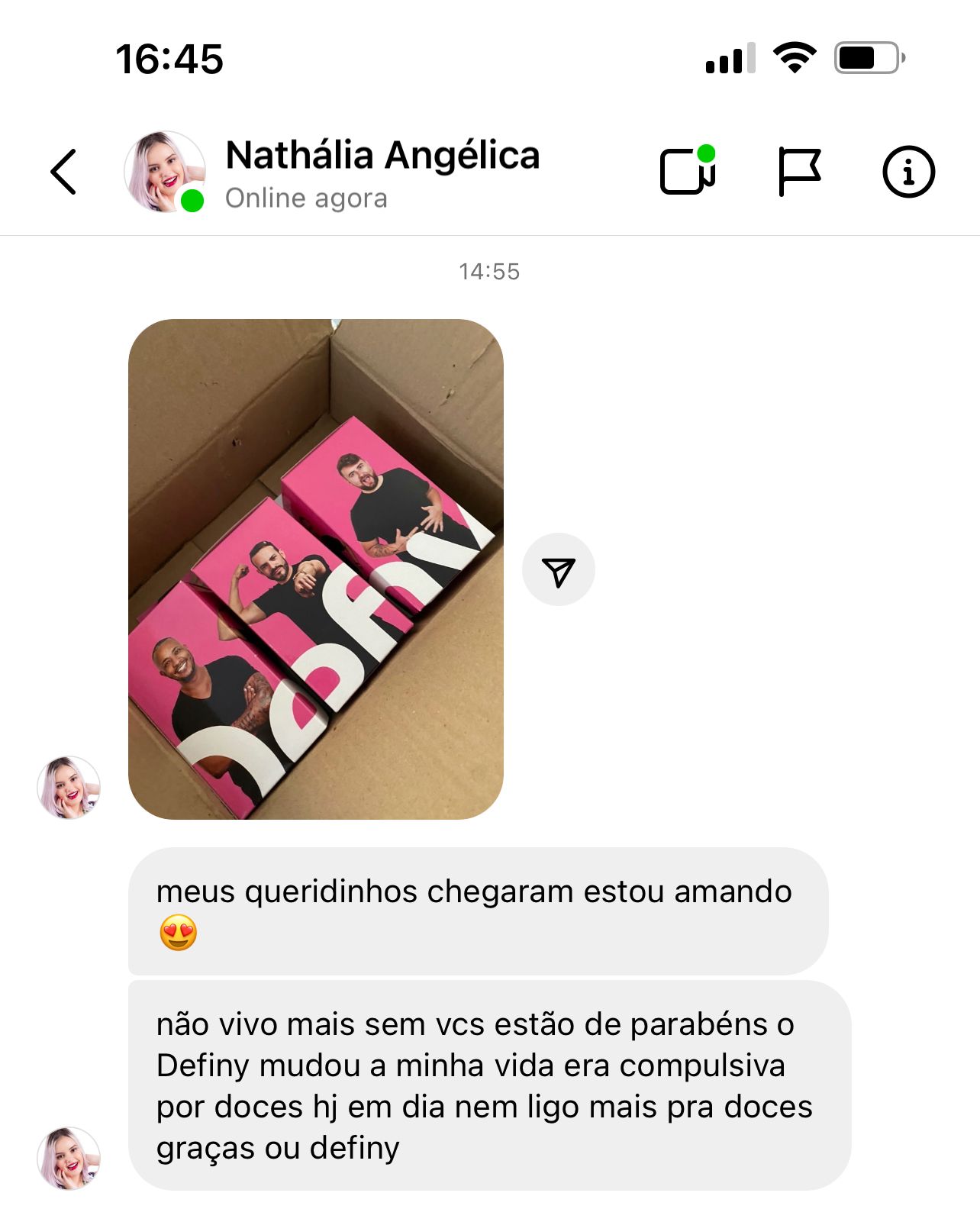Open conversation info details
The image size is (980, 1209).
click(908, 172)
